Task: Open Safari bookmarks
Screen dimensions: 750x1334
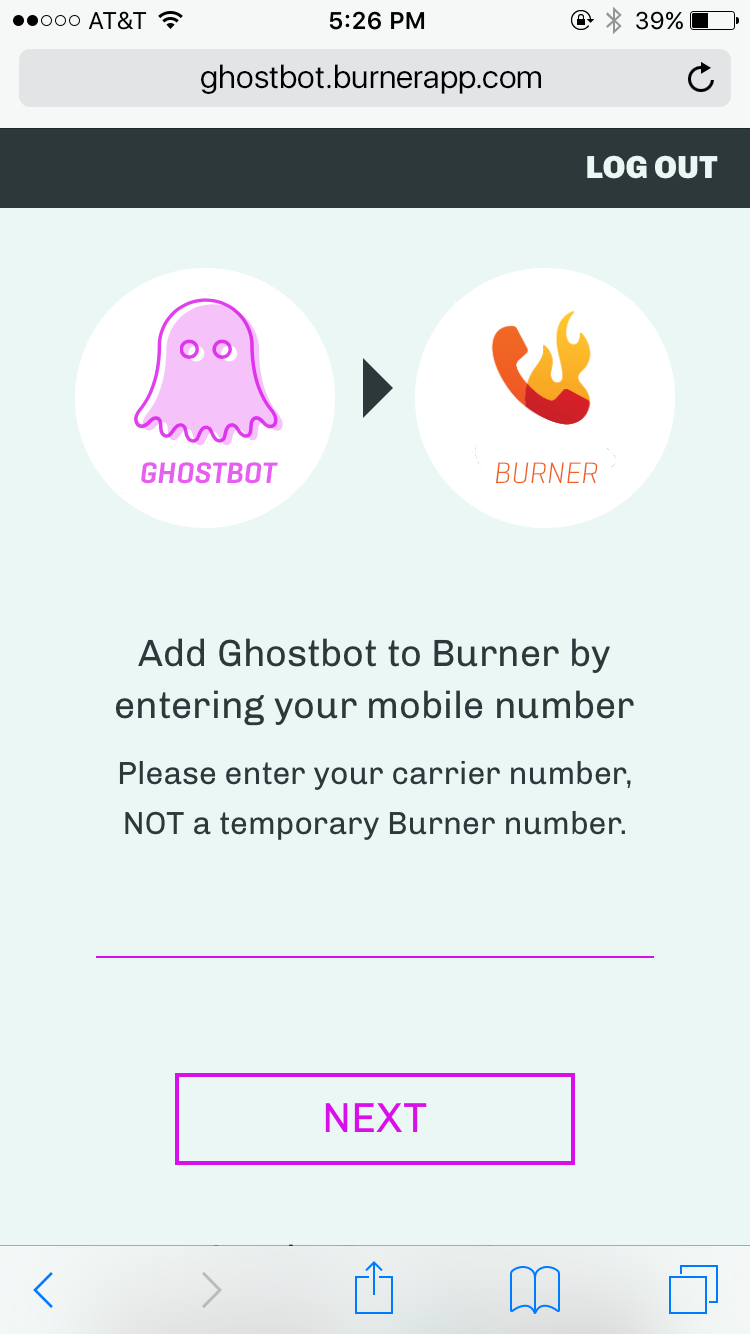Action: [x=534, y=1290]
